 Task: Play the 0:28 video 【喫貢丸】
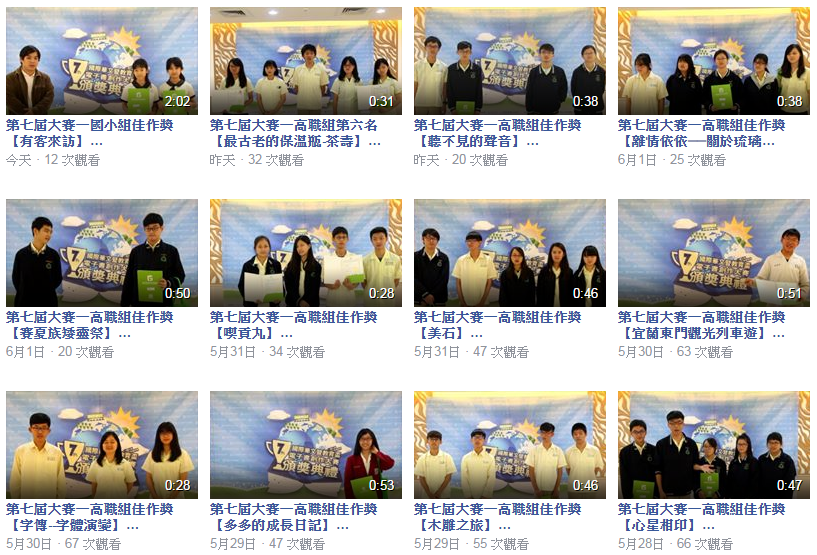(x=305, y=253)
